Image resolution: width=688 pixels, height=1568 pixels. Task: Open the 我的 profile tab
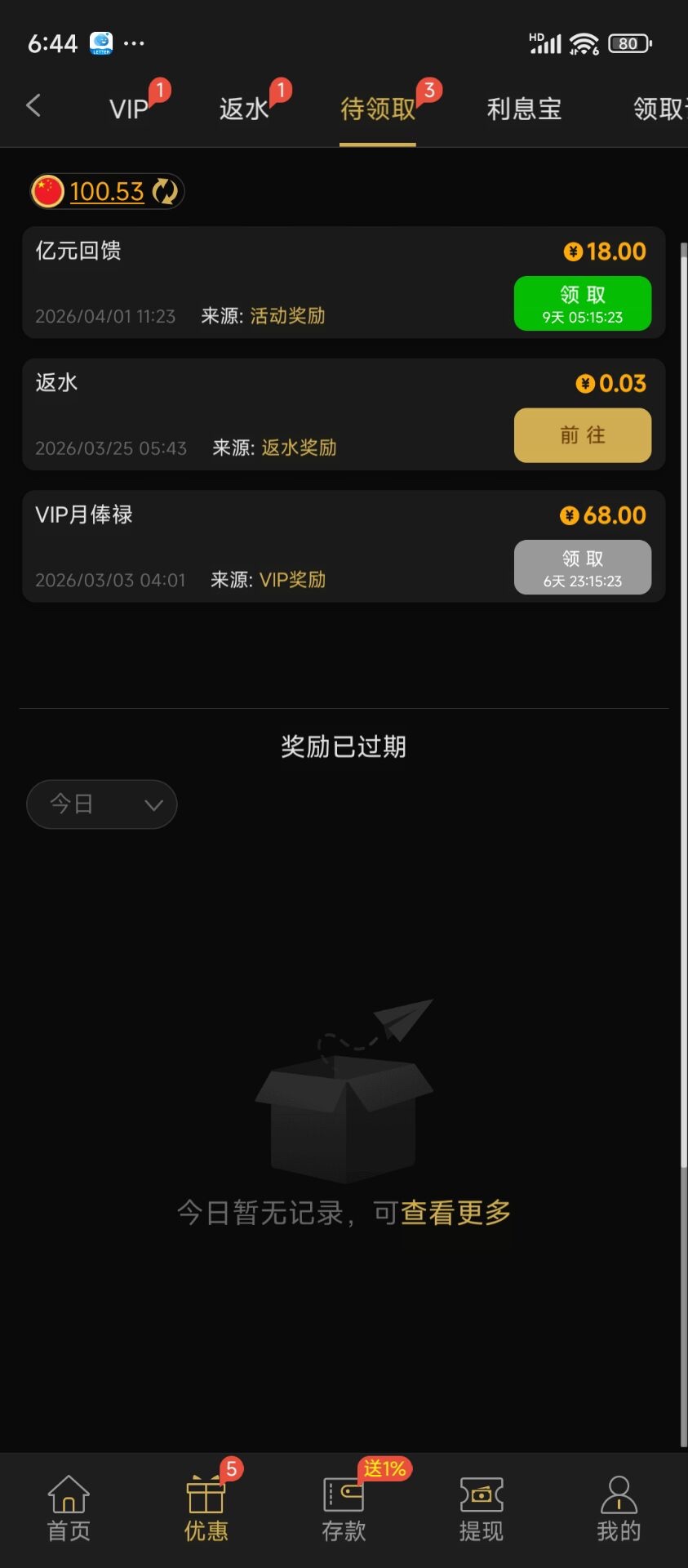619,1509
